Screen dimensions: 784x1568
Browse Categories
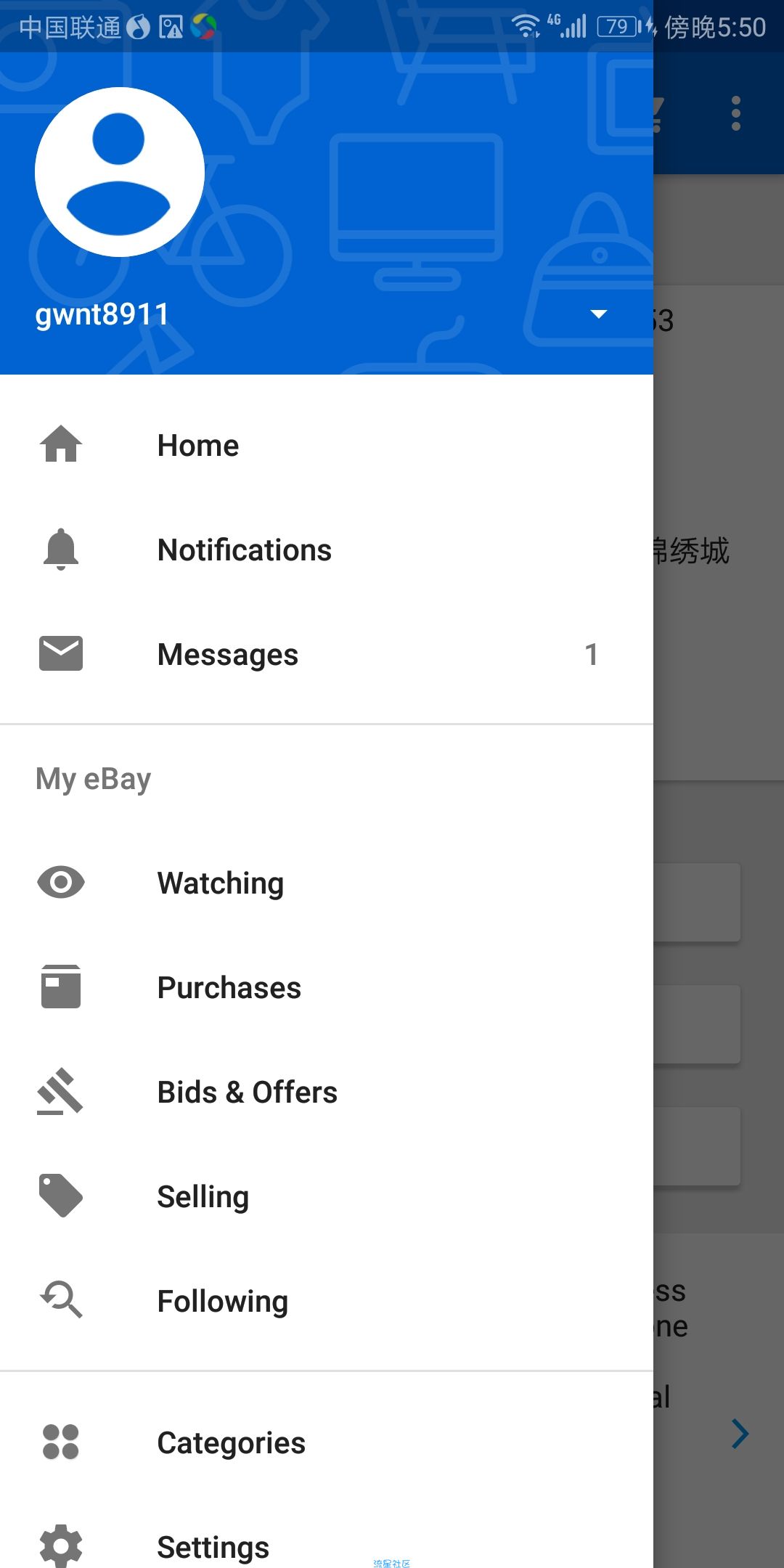327,1442
